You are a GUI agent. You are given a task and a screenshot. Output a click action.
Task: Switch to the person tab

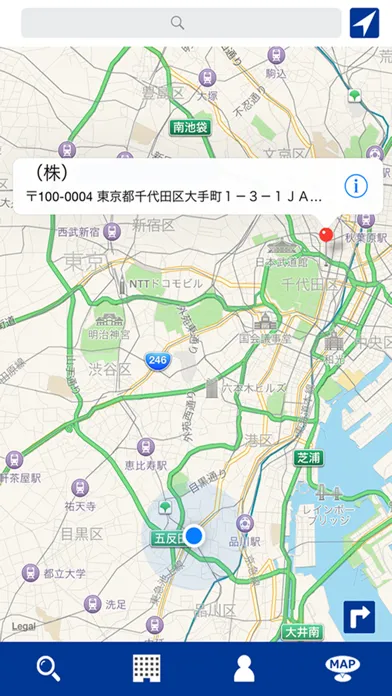[x=245, y=668]
